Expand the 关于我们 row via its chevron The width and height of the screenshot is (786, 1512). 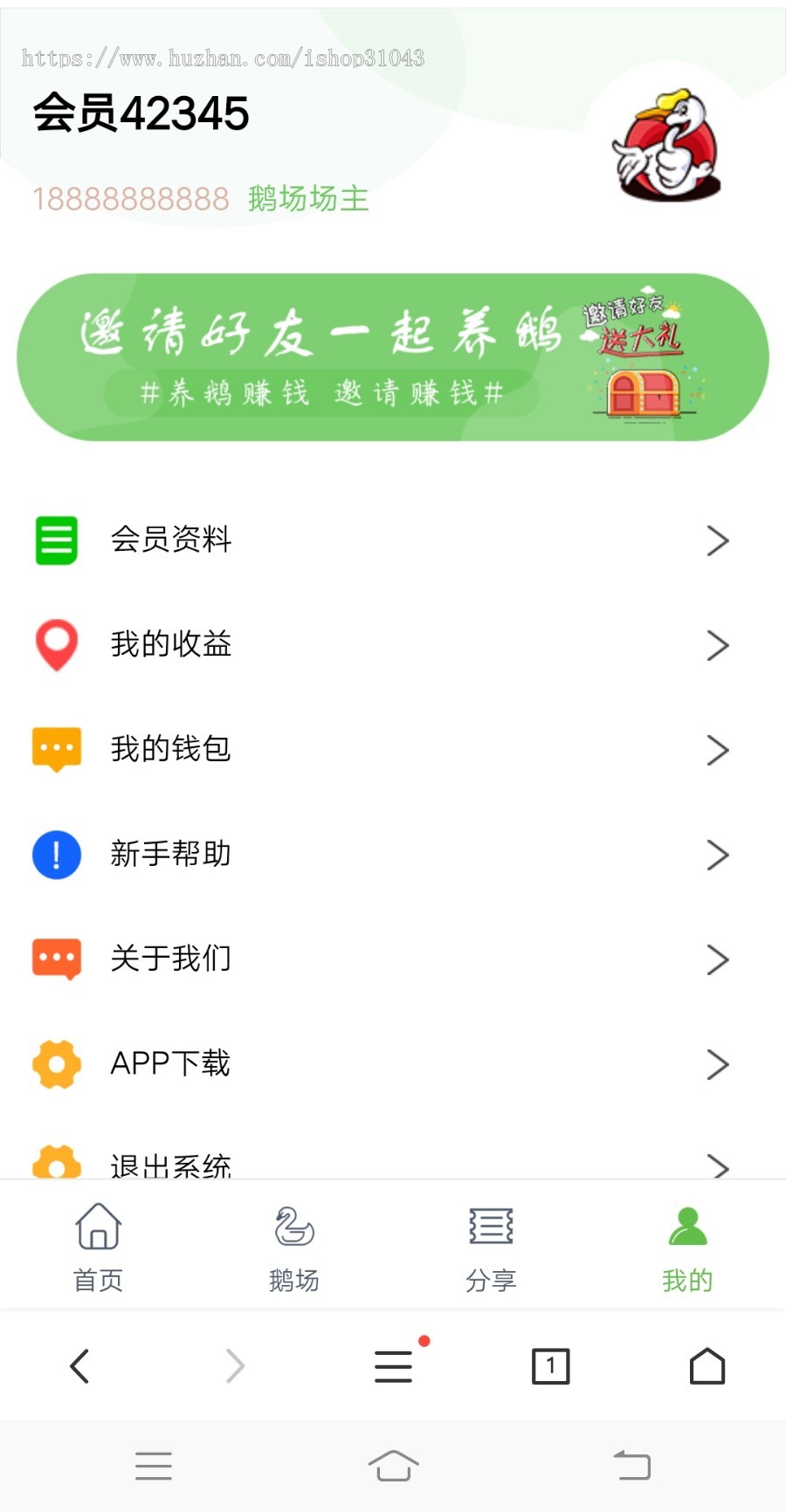click(718, 959)
